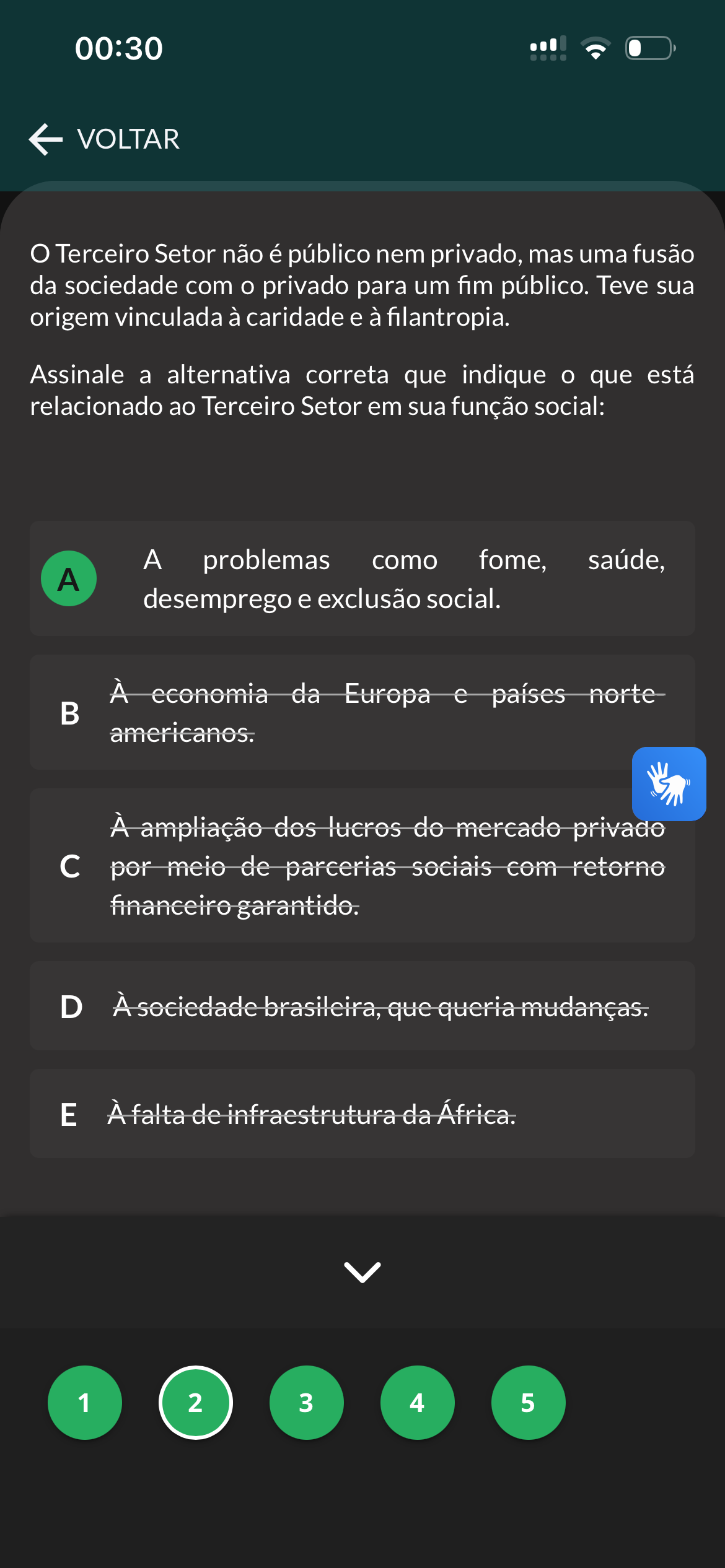Choose option B about economia da Europa
The width and height of the screenshot is (725, 1568).
coord(362,712)
